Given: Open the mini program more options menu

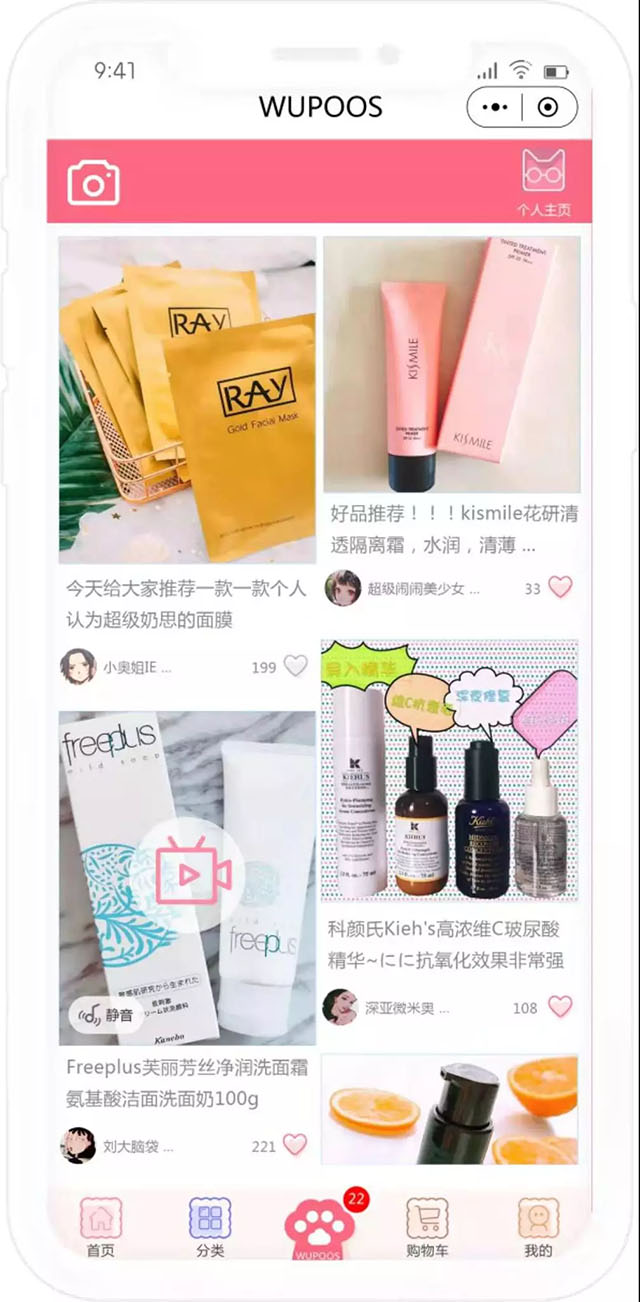Looking at the screenshot, I should (x=494, y=107).
